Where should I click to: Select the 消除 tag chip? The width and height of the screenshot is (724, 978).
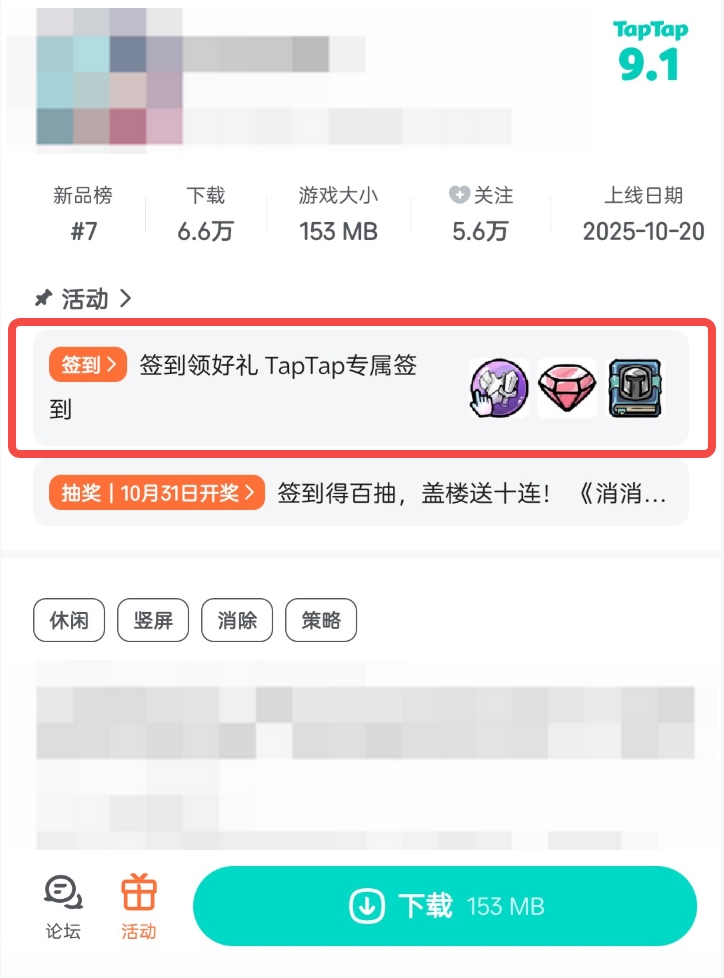(x=237, y=621)
